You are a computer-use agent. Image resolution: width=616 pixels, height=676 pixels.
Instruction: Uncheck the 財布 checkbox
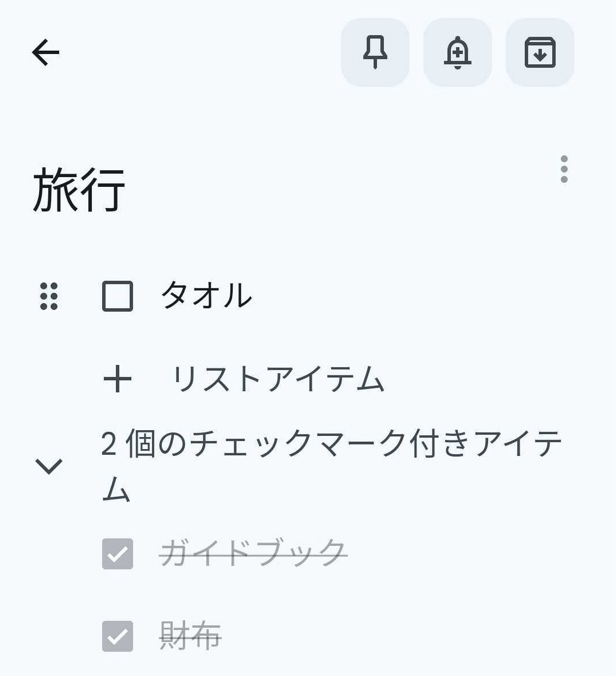point(118,635)
